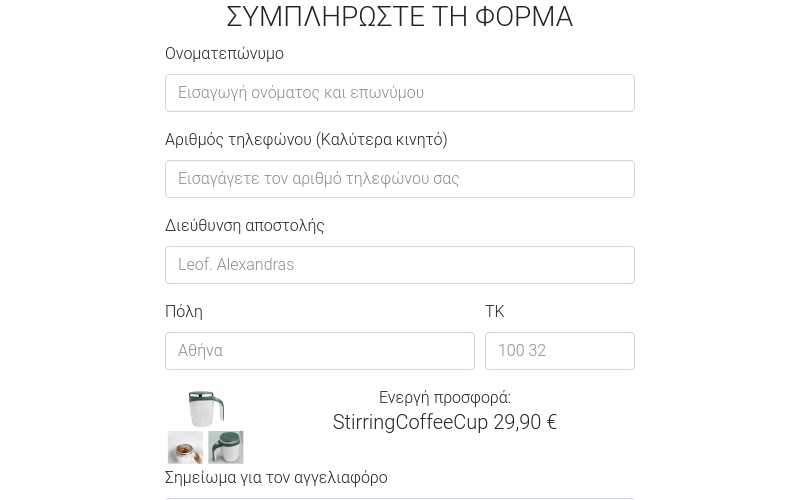Select the Διεύθυνση αποστολής address field
800x500 pixels.
399,265
